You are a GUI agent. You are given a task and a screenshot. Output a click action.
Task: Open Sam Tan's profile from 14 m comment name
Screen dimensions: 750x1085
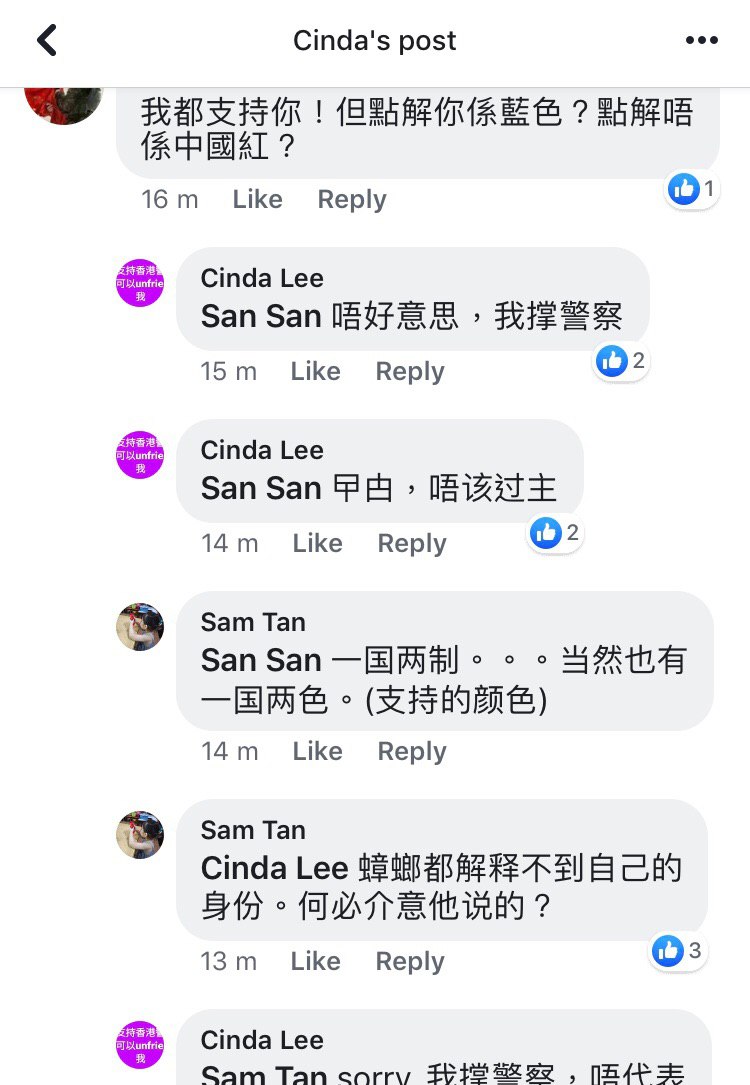click(253, 622)
